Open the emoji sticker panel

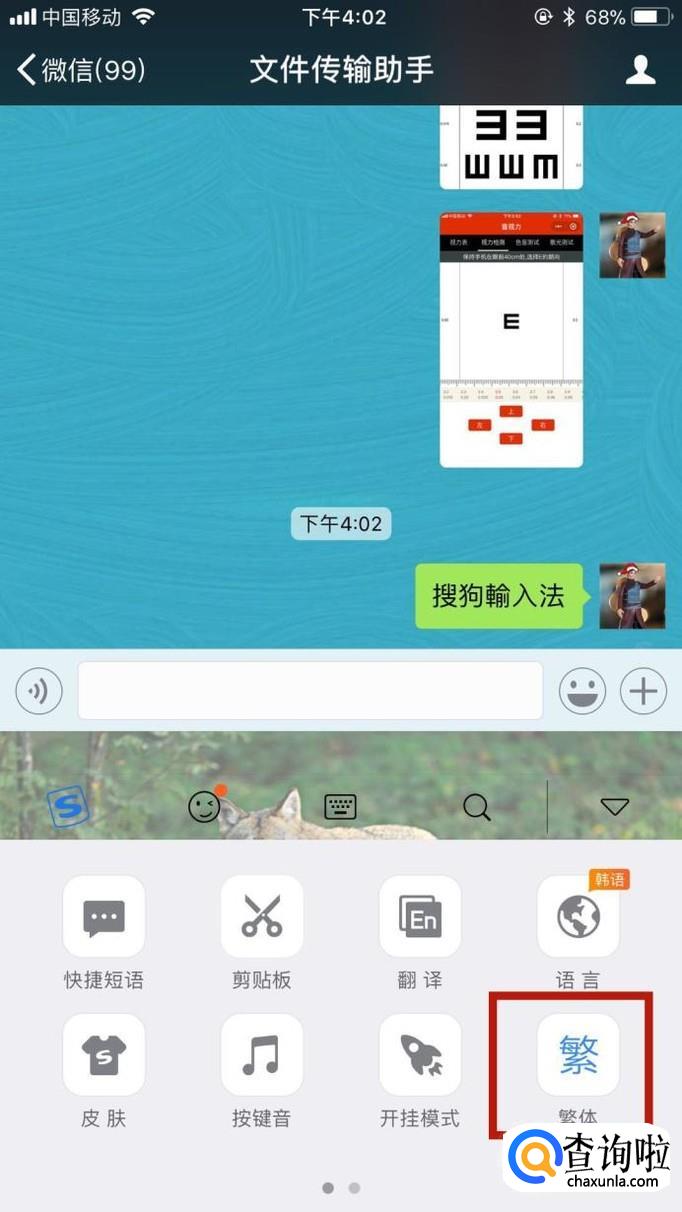[x=582, y=691]
